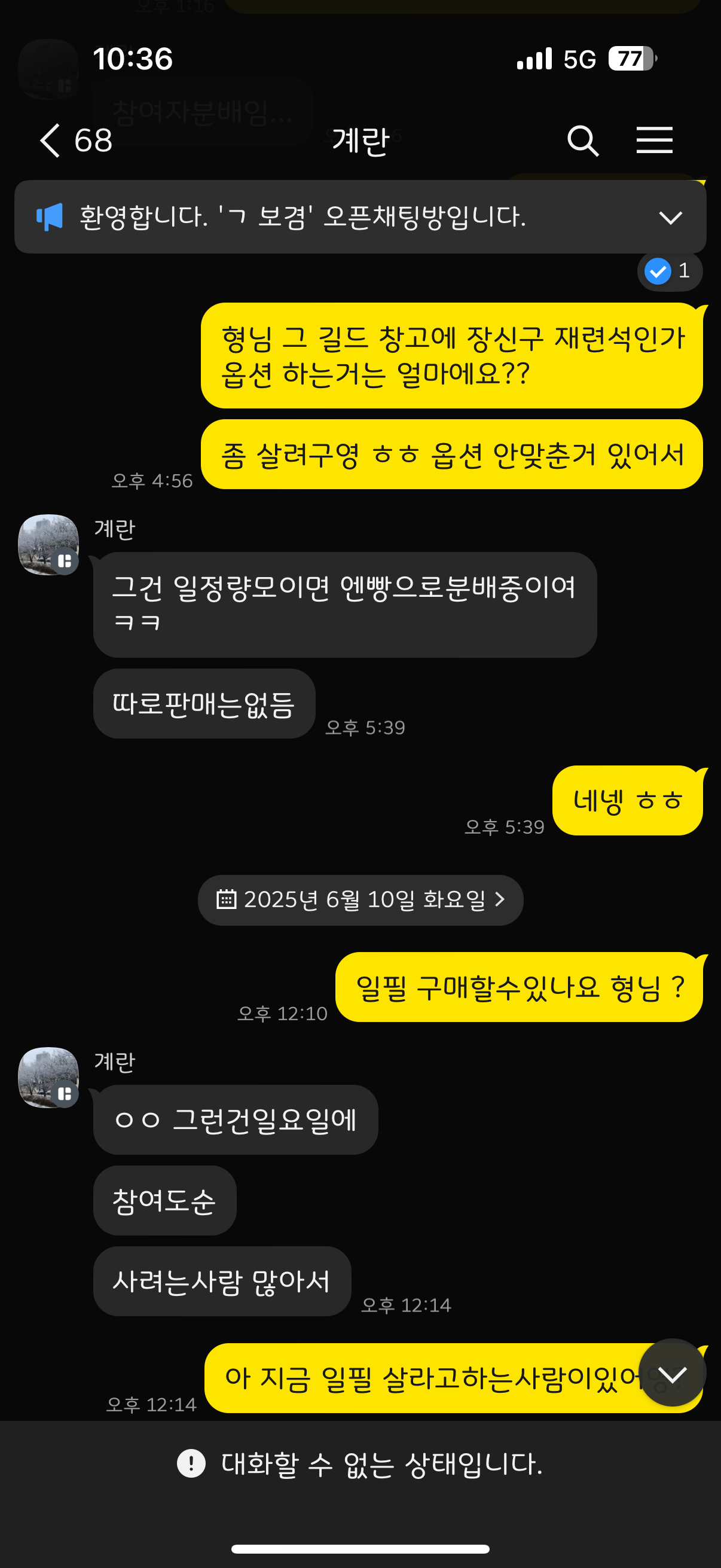Search within this chat
721x1568 pixels.
click(x=583, y=141)
